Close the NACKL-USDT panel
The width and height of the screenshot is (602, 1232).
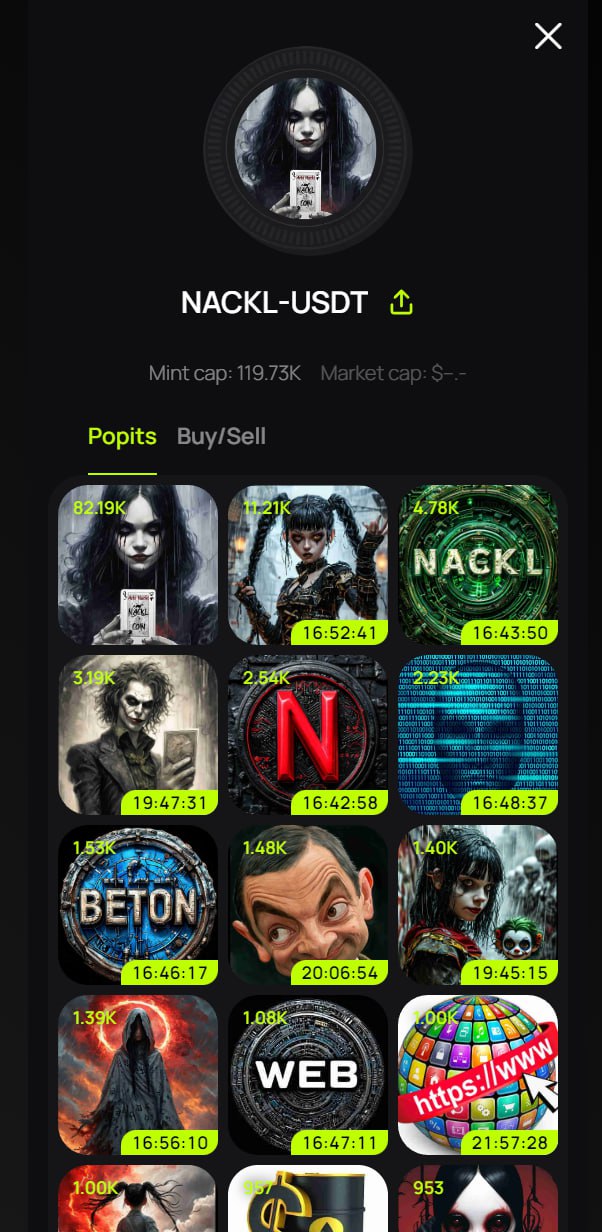(548, 37)
